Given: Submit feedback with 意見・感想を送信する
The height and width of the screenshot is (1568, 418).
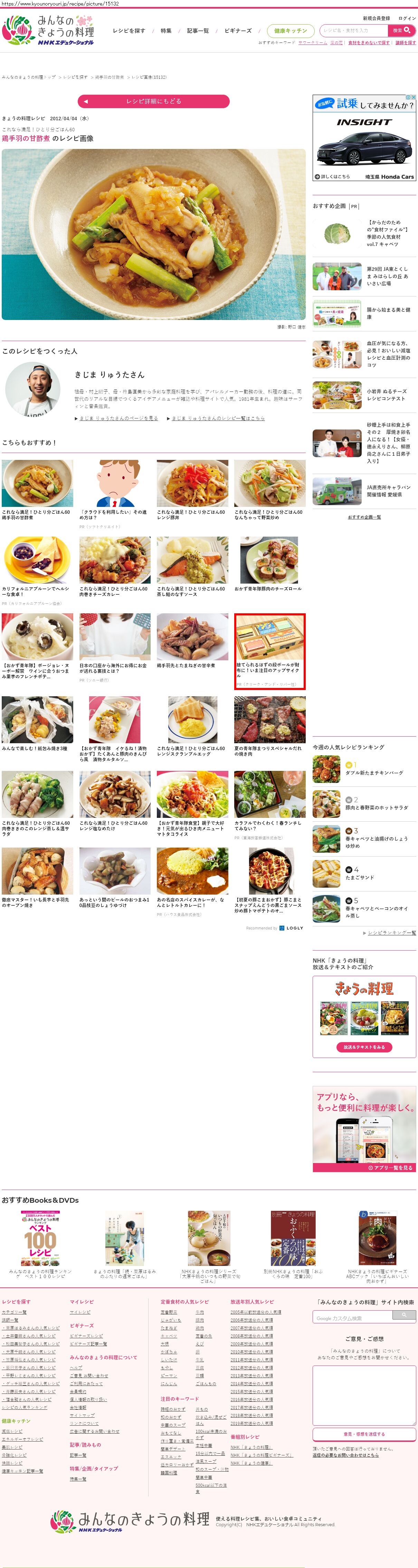Looking at the screenshot, I should 364,1434.
